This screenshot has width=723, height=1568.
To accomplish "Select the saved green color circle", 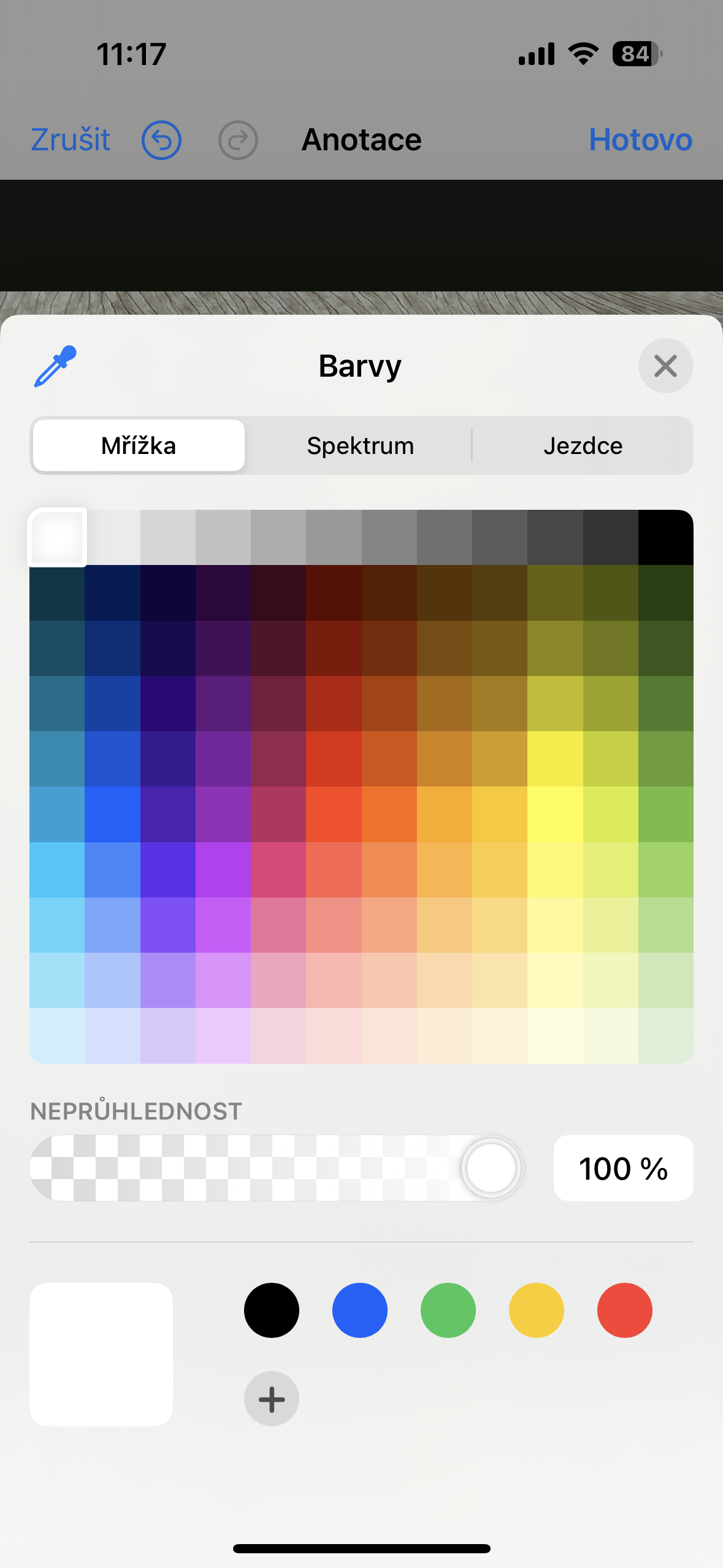I will pyautogui.click(x=447, y=1310).
